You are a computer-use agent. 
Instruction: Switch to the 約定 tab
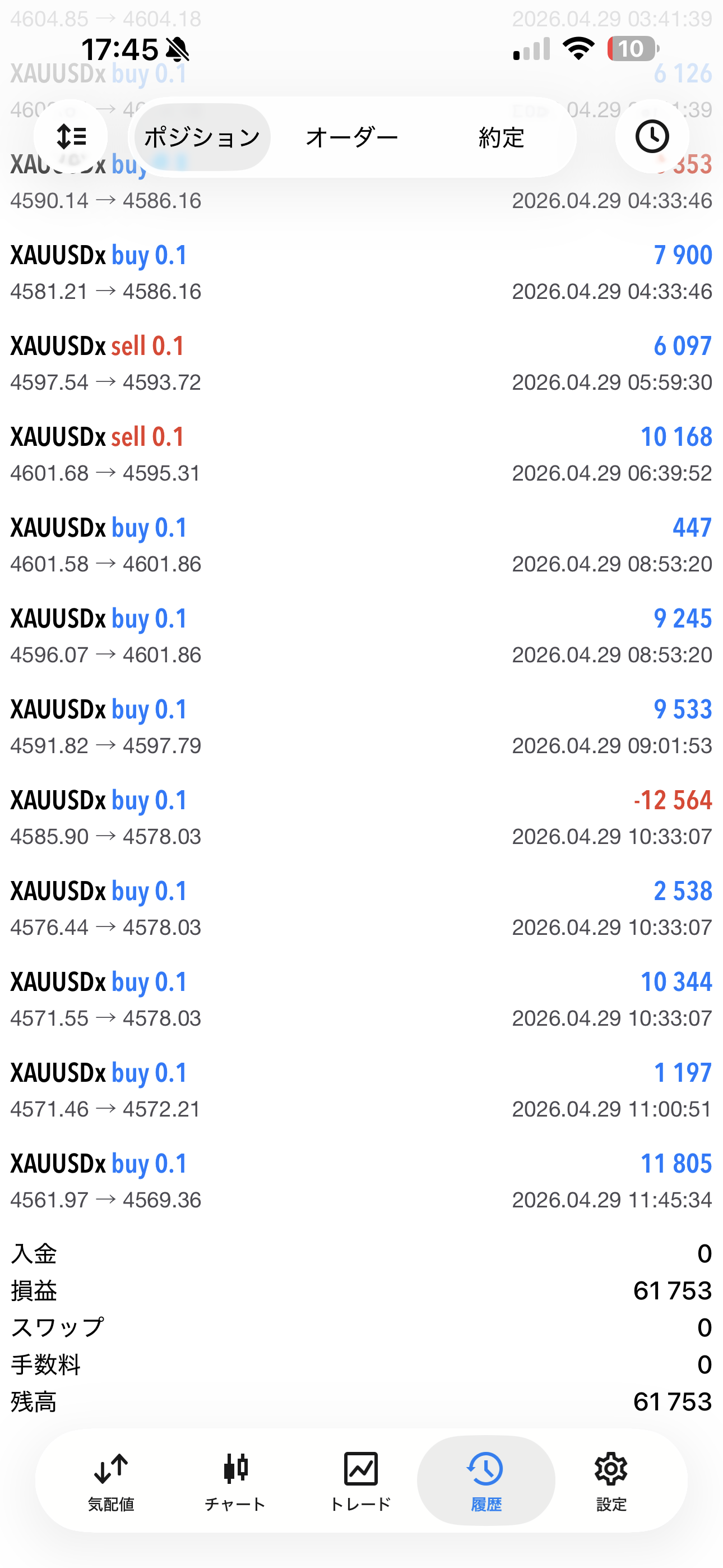tap(501, 137)
